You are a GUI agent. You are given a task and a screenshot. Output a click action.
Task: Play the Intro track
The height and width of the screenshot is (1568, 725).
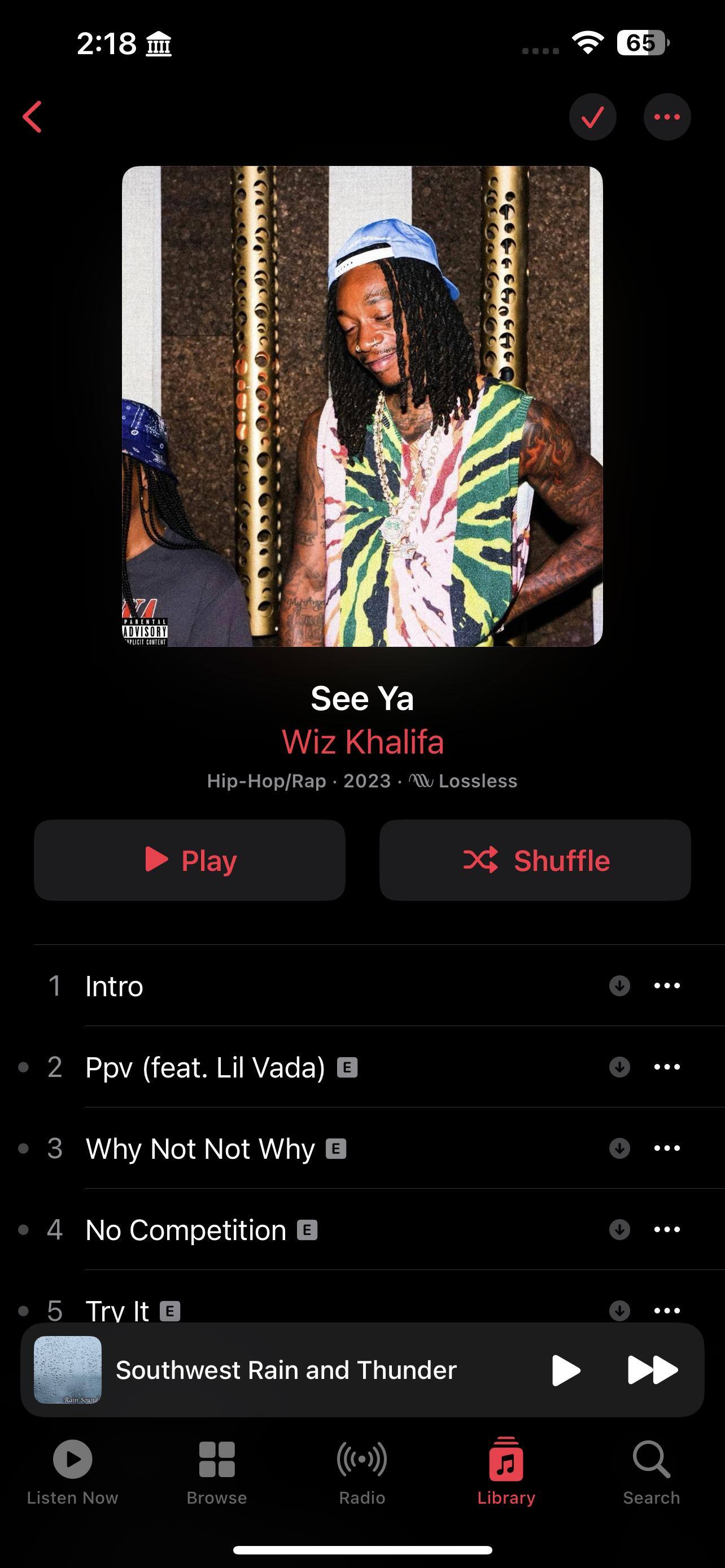(243, 986)
